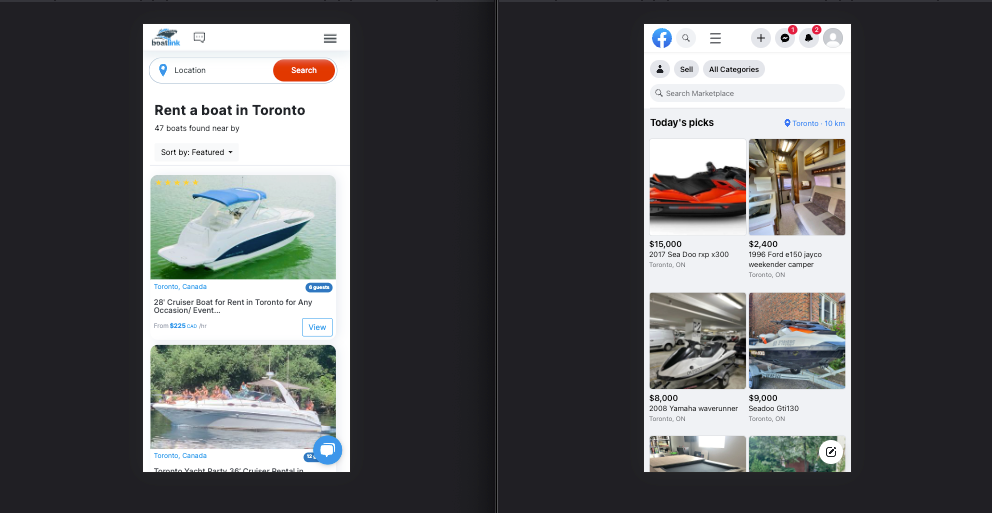Tap the Sell chip
The width and height of the screenshot is (992, 513).
[686, 69]
